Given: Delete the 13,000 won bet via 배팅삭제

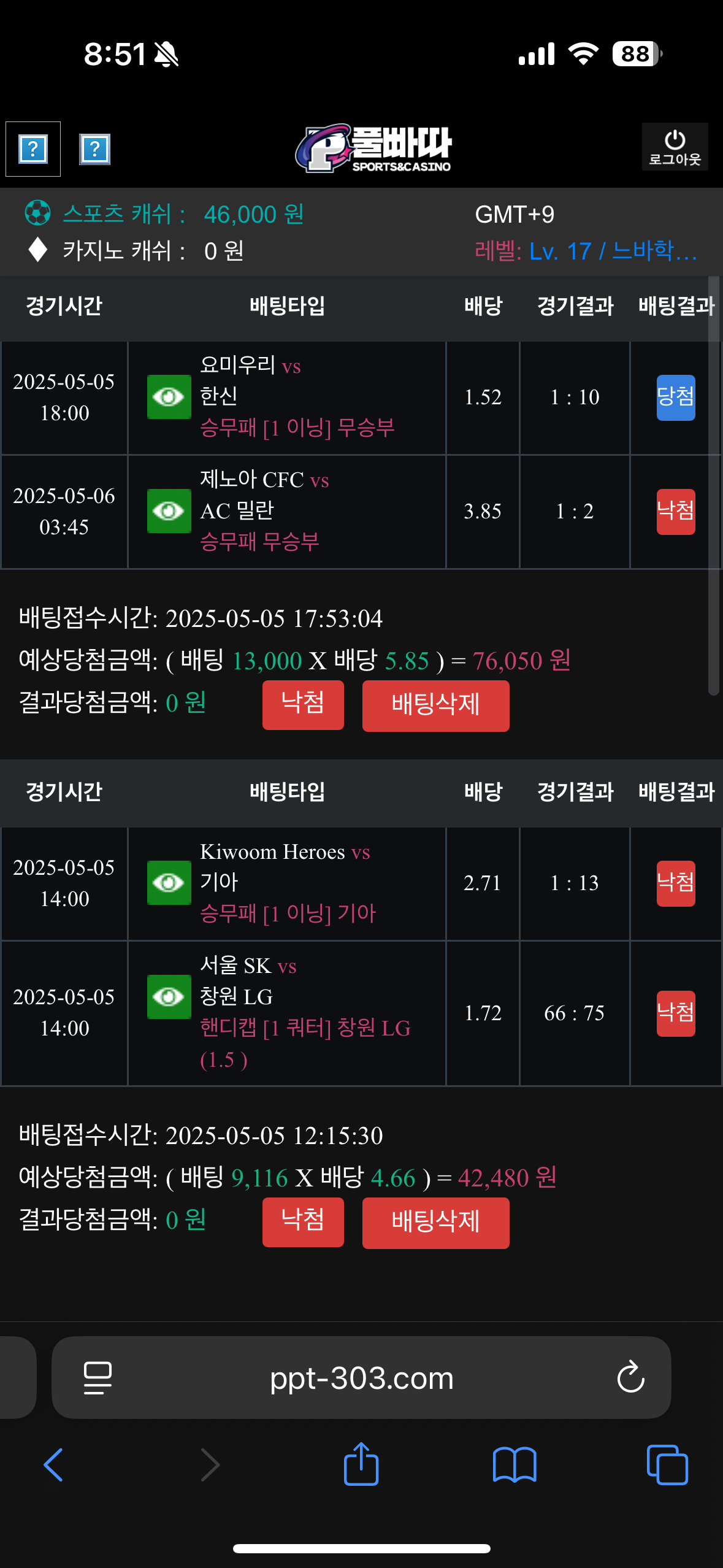Looking at the screenshot, I should click(435, 705).
